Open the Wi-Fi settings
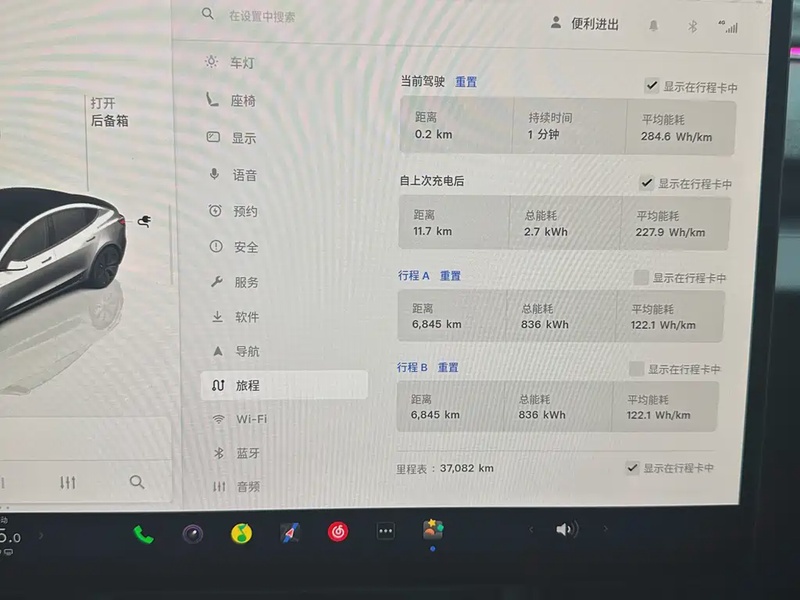 coord(251,419)
